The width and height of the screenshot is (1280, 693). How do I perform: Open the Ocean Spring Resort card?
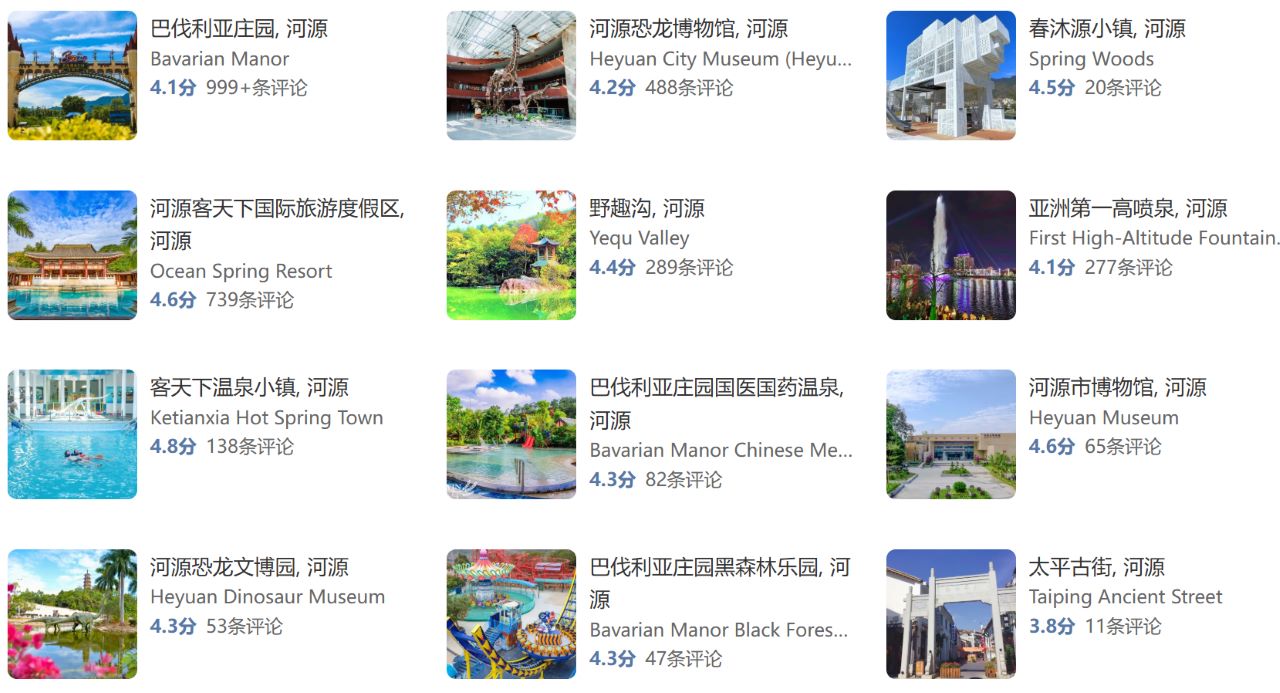(276, 209)
